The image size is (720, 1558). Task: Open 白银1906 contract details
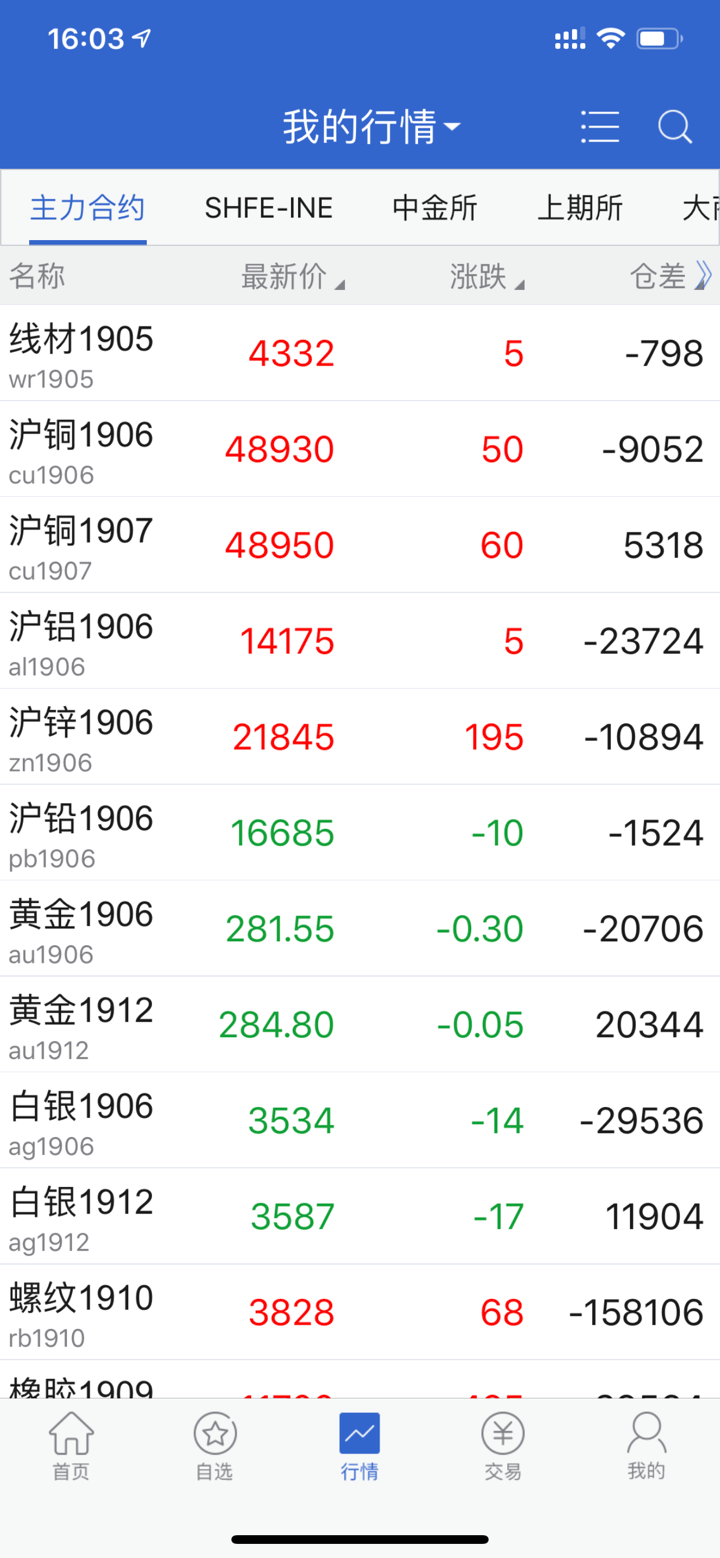tap(82, 1121)
